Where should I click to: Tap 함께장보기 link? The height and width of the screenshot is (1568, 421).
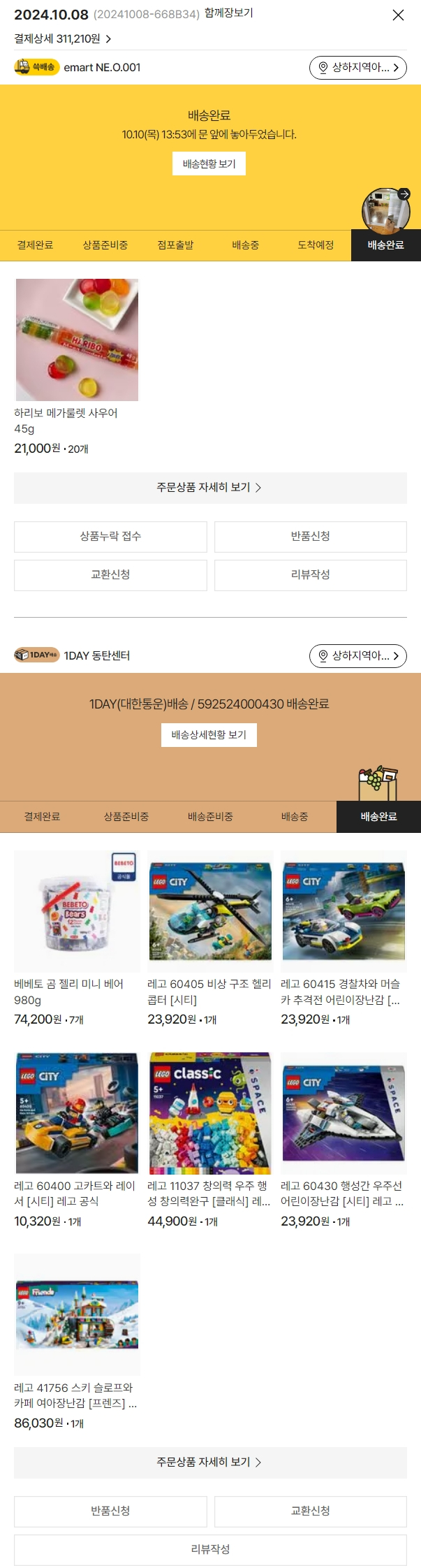[x=229, y=13]
